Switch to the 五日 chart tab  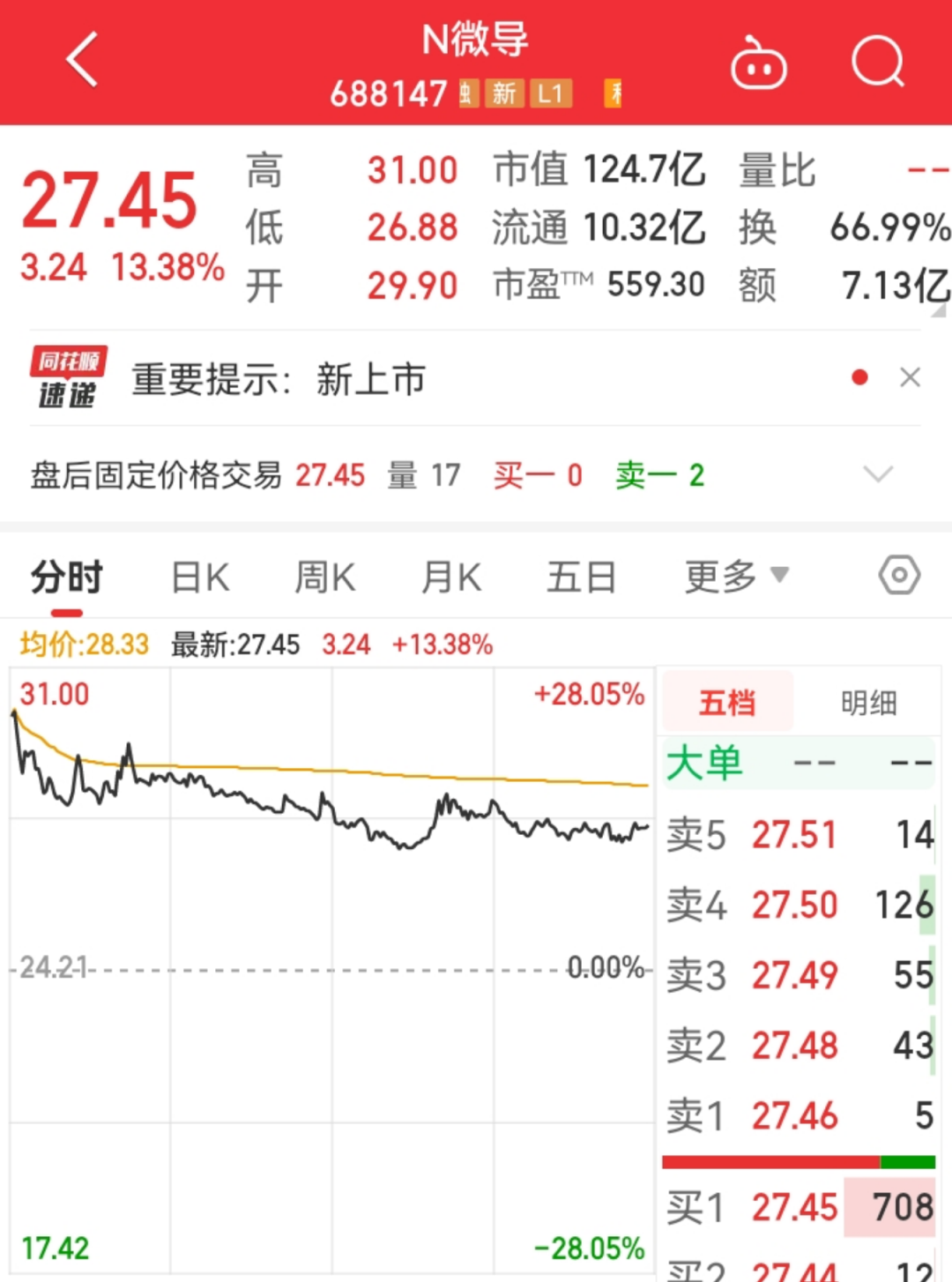pyautogui.click(x=581, y=578)
